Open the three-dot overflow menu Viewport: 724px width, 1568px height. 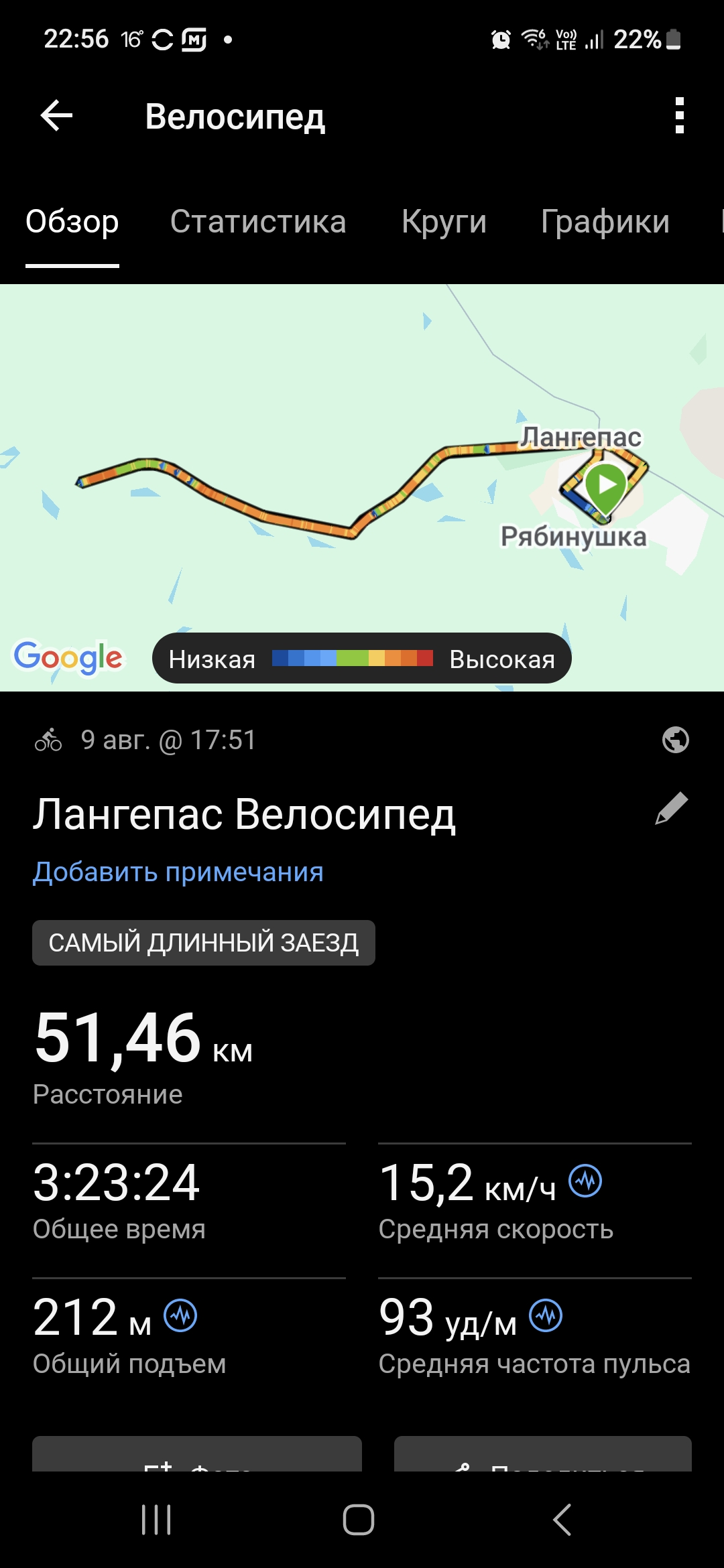point(679,116)
